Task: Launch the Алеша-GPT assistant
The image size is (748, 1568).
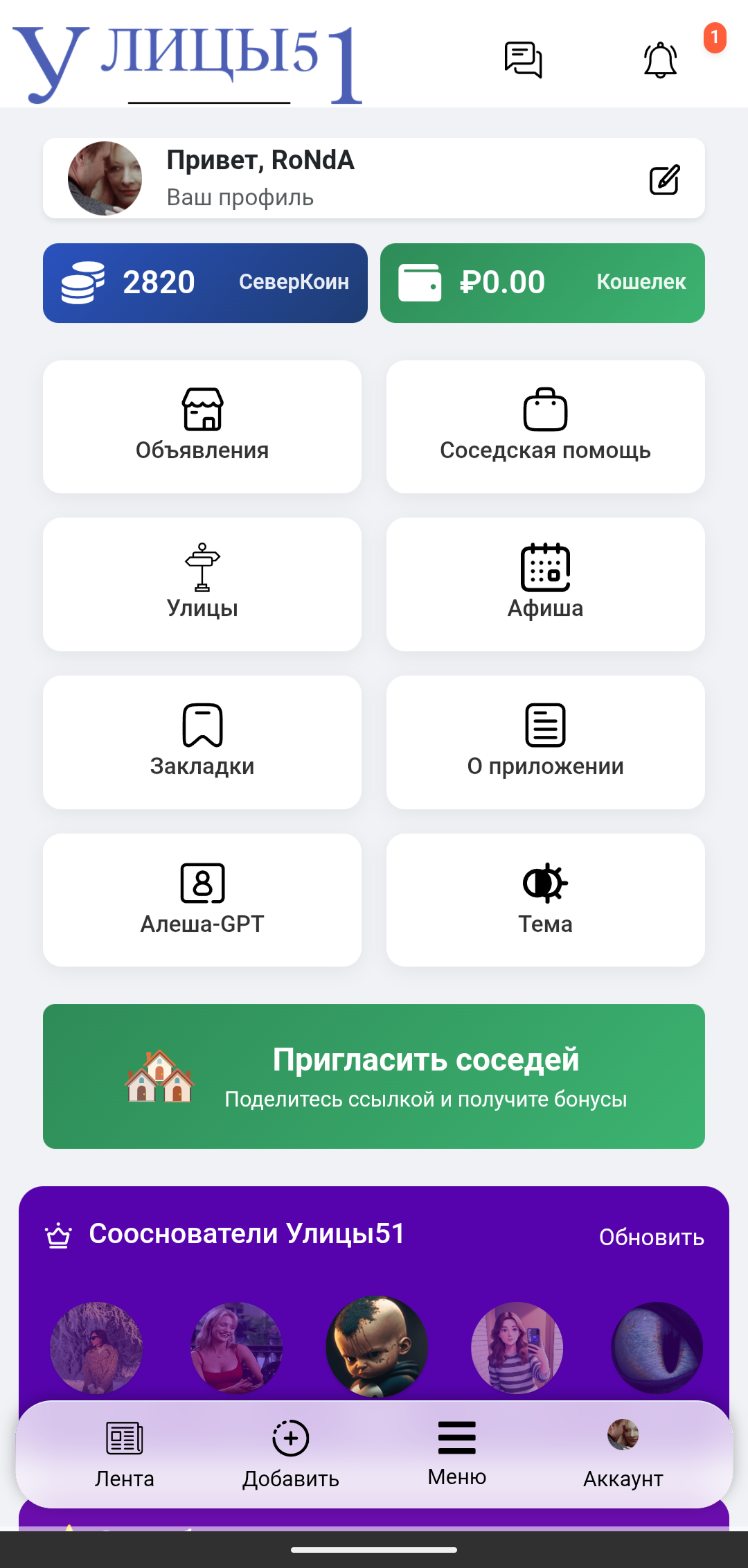Action: coord(202,900)
